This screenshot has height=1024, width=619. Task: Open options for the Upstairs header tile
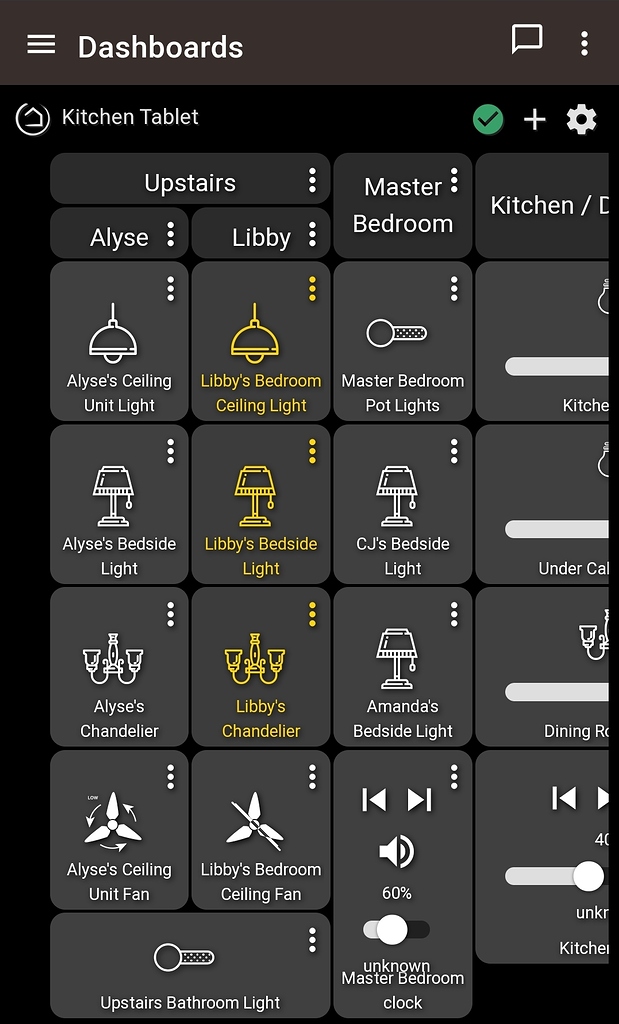coord(312,180)
